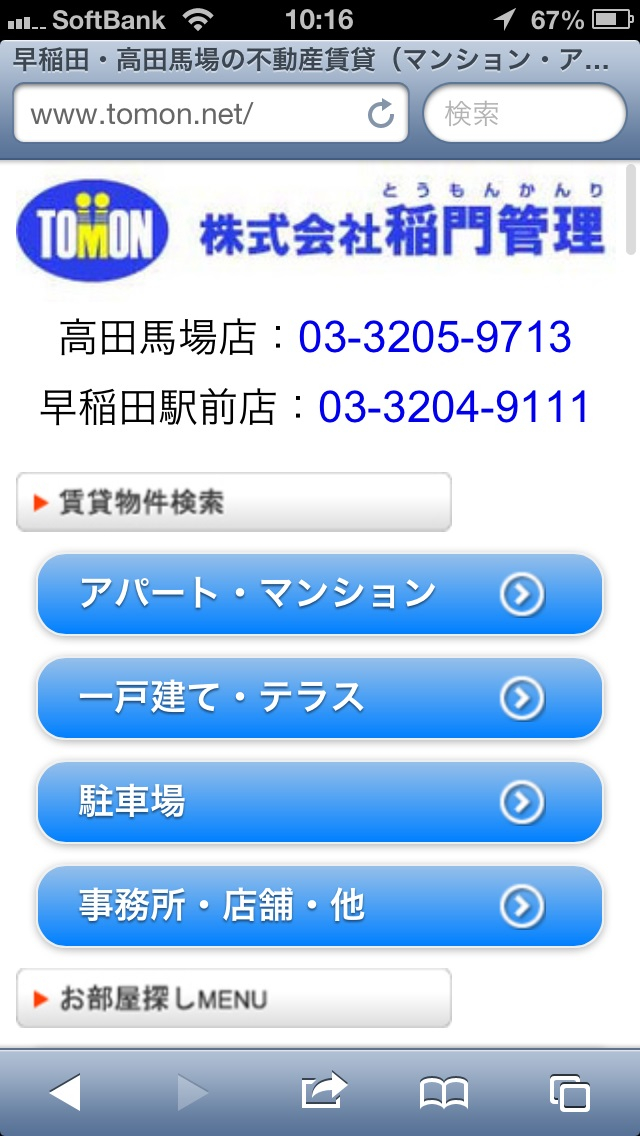Call the 早稲田駅前店 number 03-3204-9111
This screenshot has height=1136, width=640.
tap(453, 407)
